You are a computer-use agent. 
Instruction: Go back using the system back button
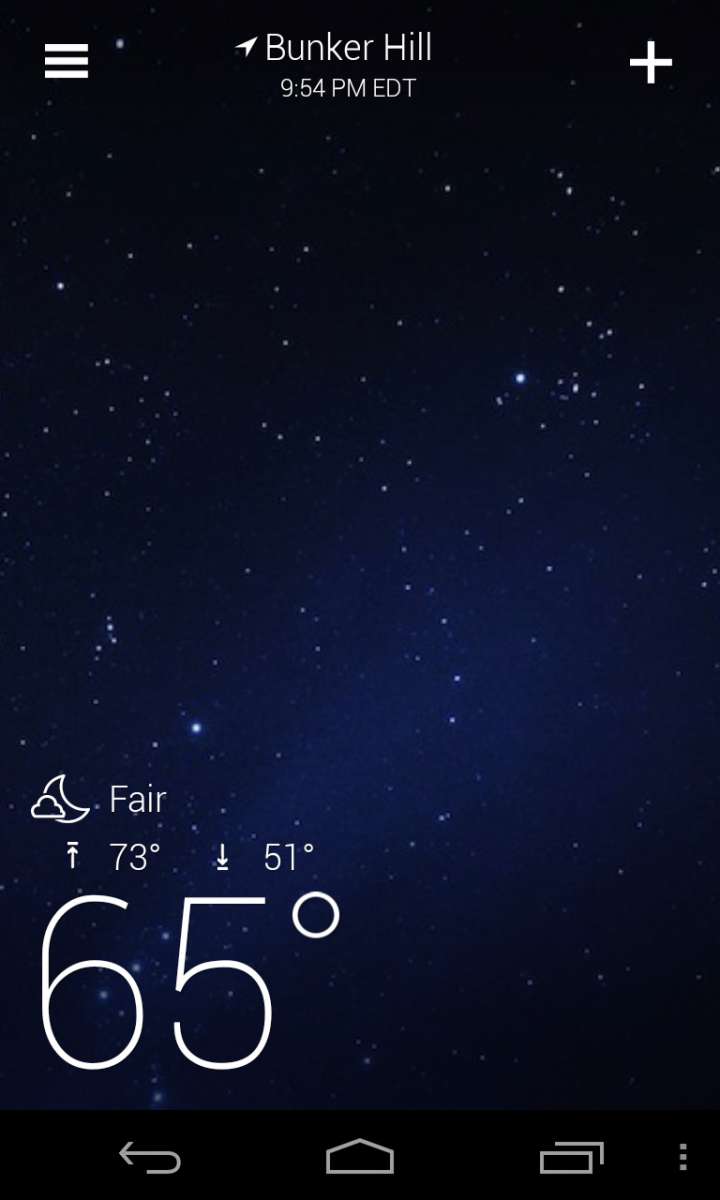point(150,1157)
